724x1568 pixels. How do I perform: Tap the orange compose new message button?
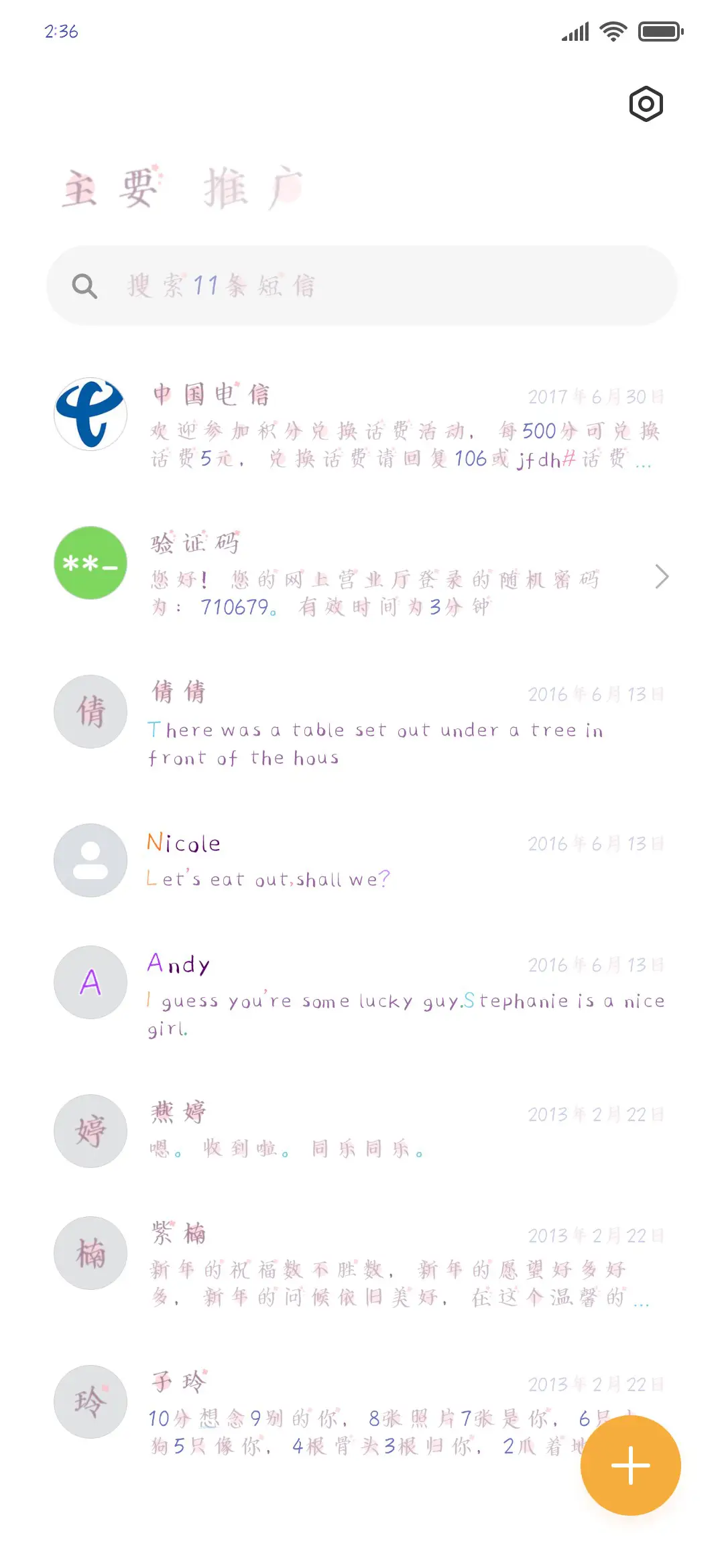point(629,1465)
